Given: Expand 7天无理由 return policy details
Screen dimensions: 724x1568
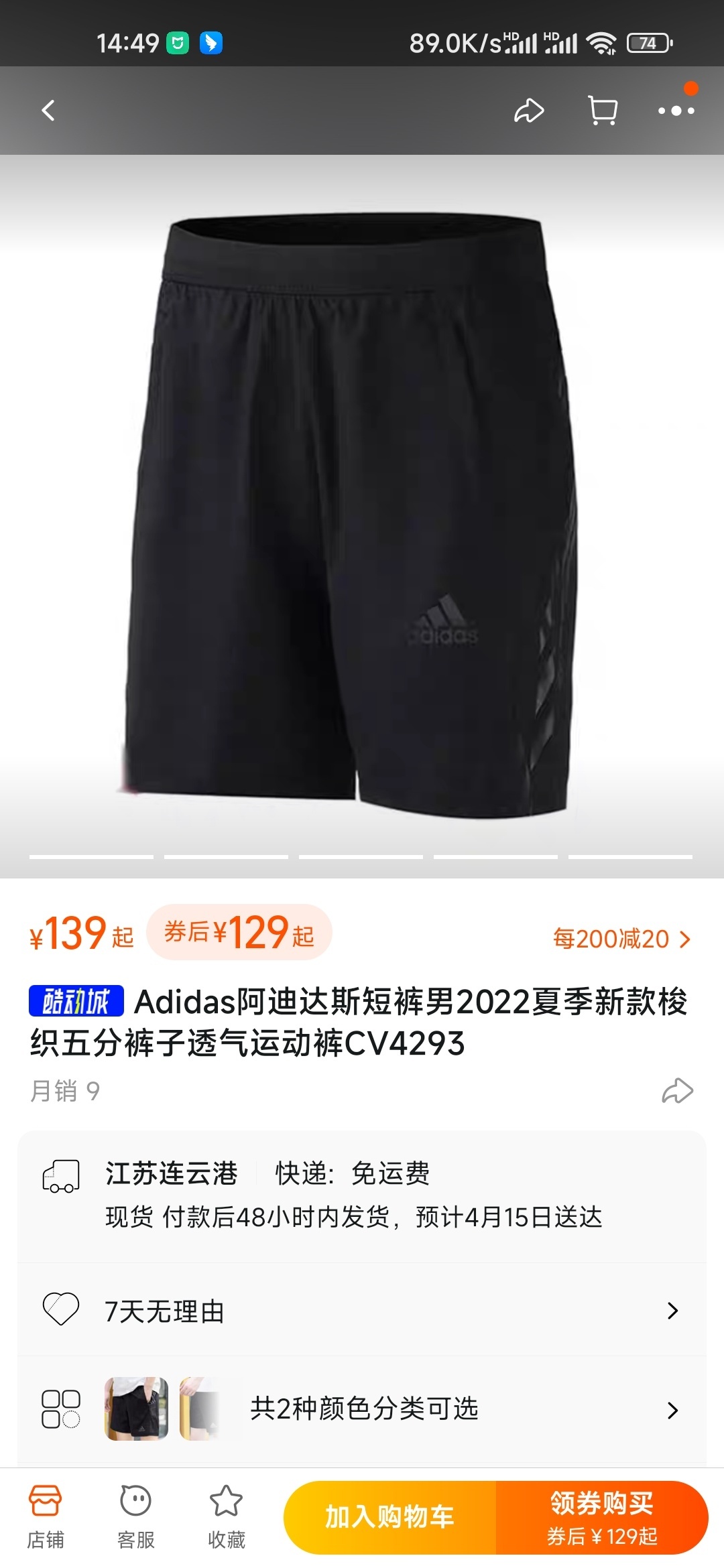Looking at the screenshot, I should (x=369, y=1311).
